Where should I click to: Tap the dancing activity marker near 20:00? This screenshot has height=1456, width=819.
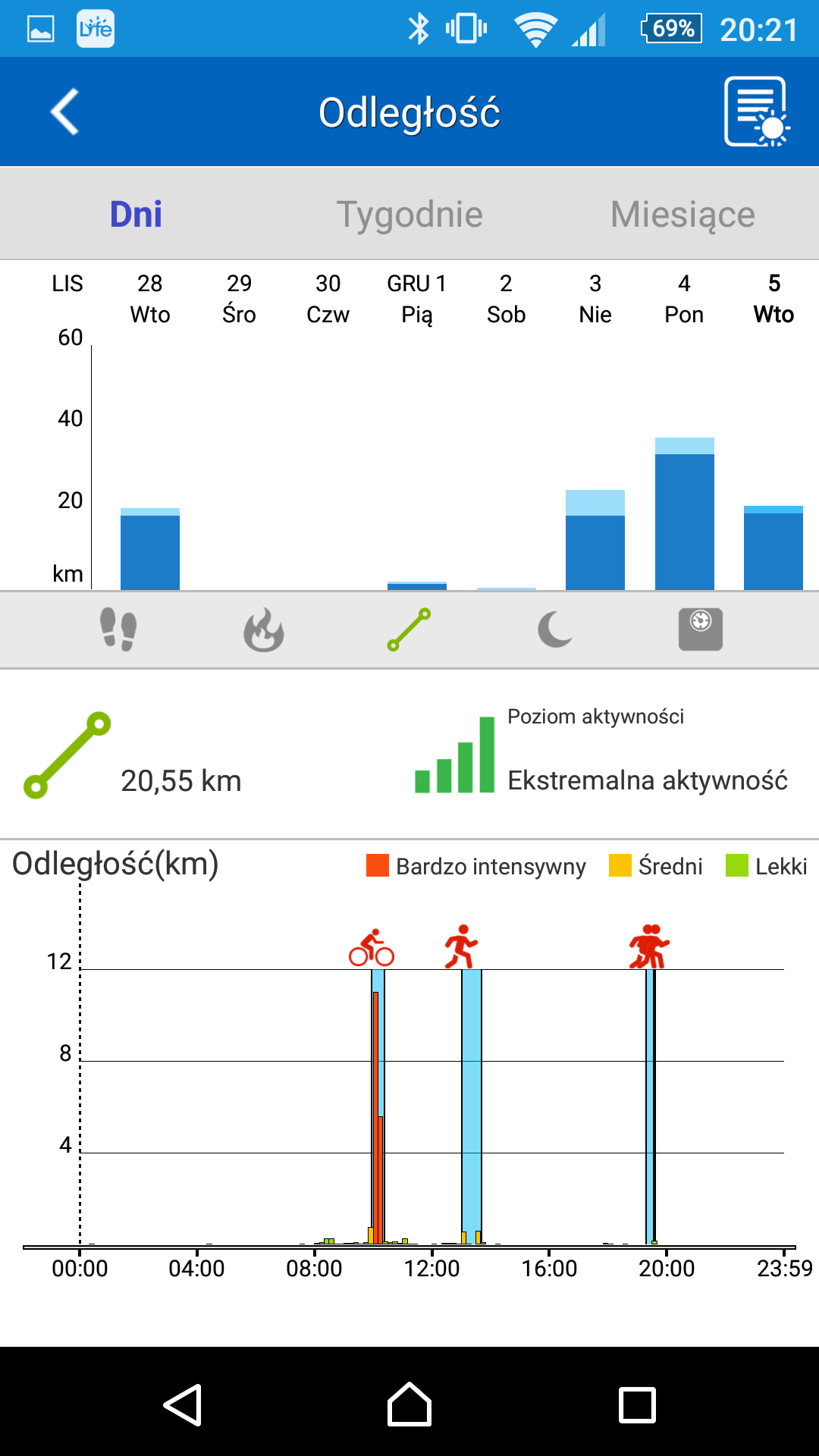pos(649,946)
